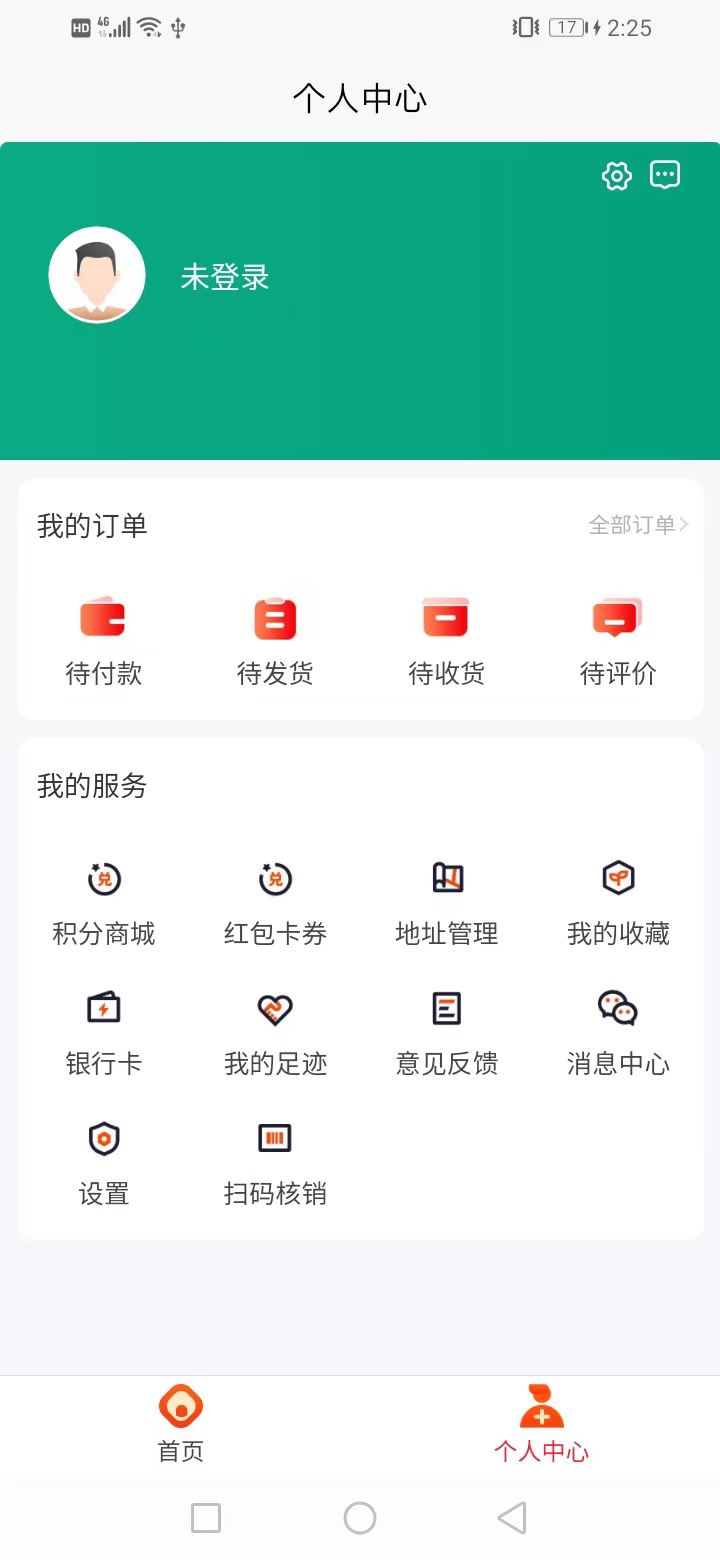Tap the user avatar picture
The image size is (720, 1560).
pyautogui.click(x=96, y=274)
